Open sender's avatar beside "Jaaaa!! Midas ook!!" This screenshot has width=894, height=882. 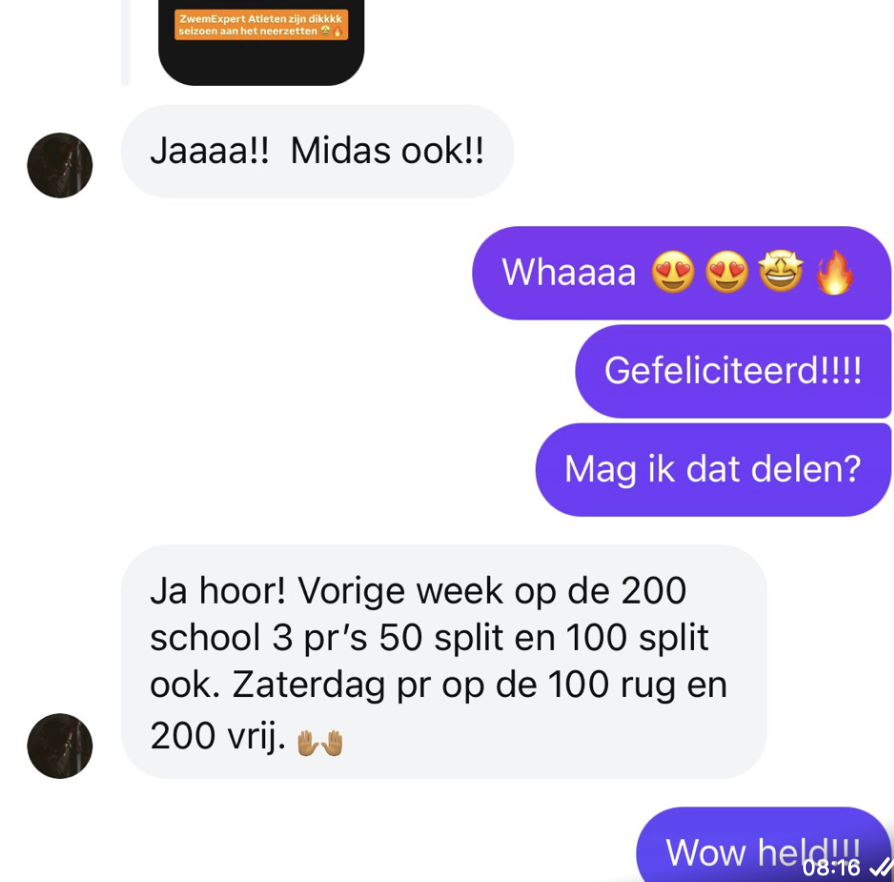pos(60,165)
